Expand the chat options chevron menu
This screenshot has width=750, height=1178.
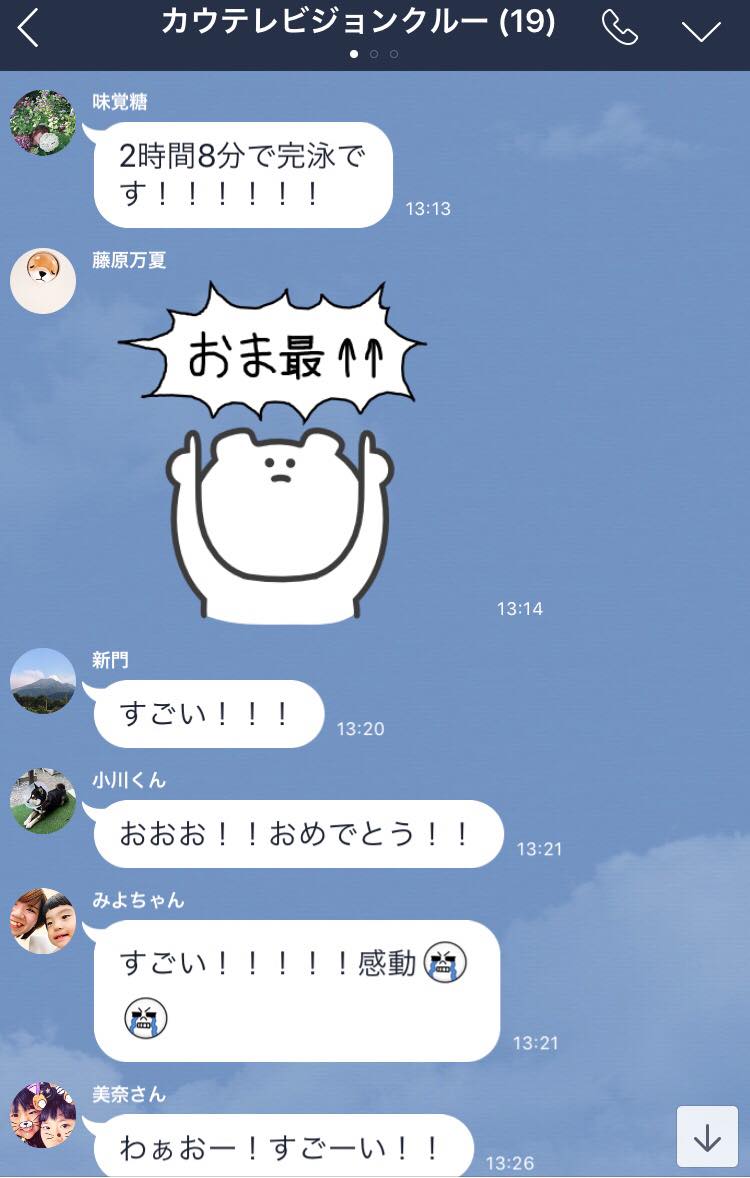701,30
